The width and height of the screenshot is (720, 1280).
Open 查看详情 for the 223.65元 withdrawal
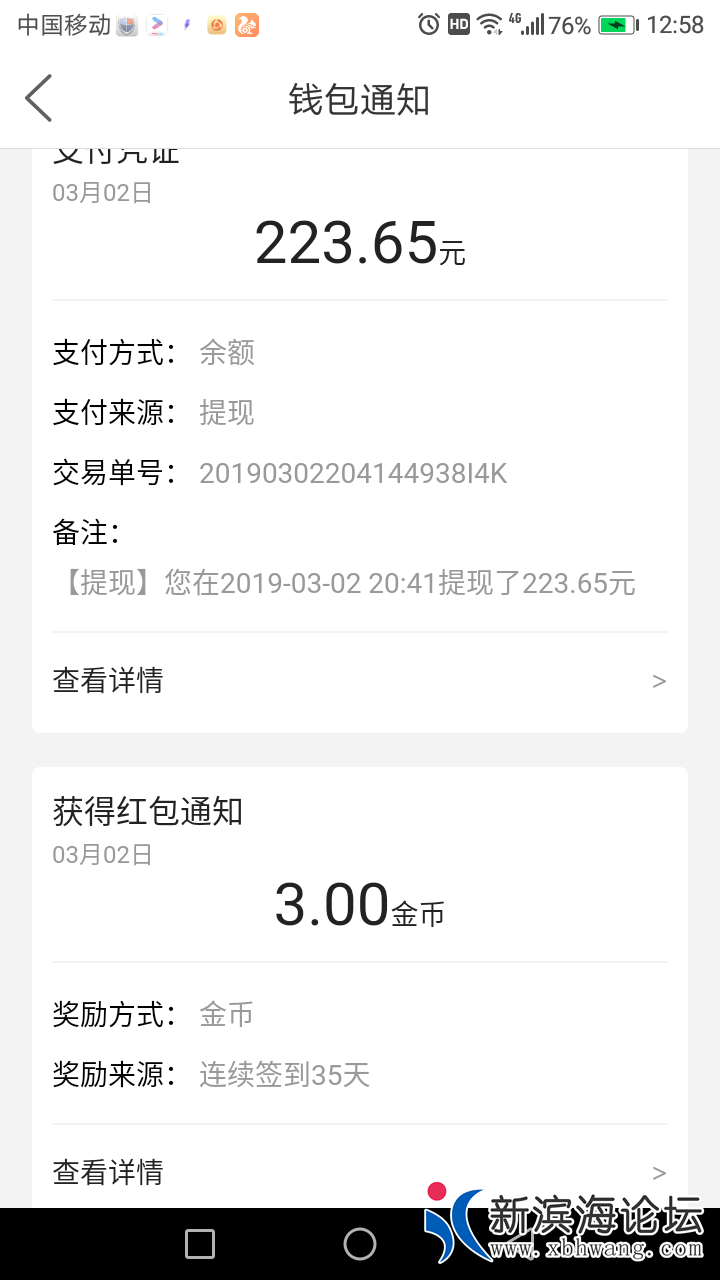[x=359, y=681]
